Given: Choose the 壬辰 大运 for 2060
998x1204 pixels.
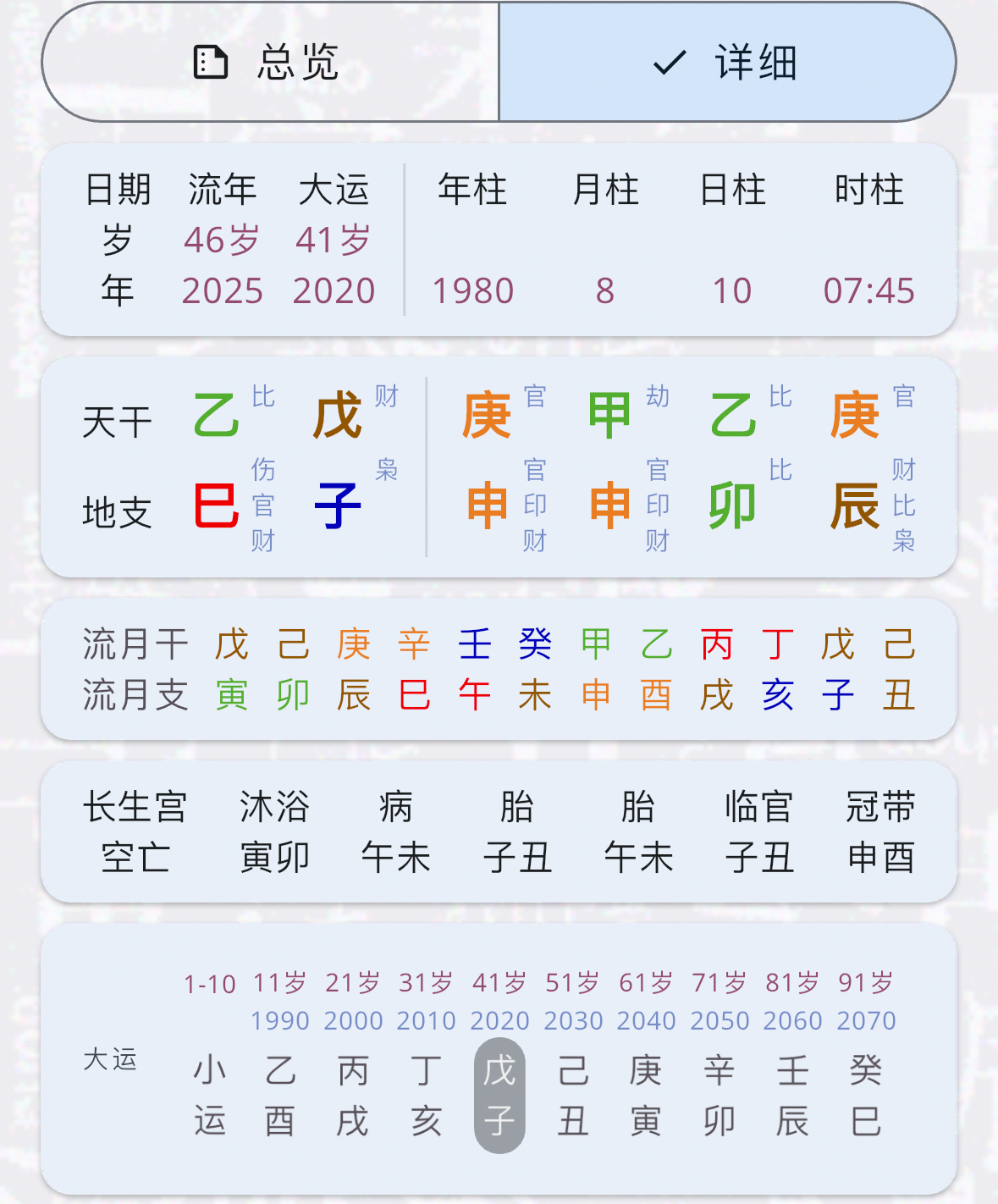Looking at the screenshot, I should coord(792,1096).
